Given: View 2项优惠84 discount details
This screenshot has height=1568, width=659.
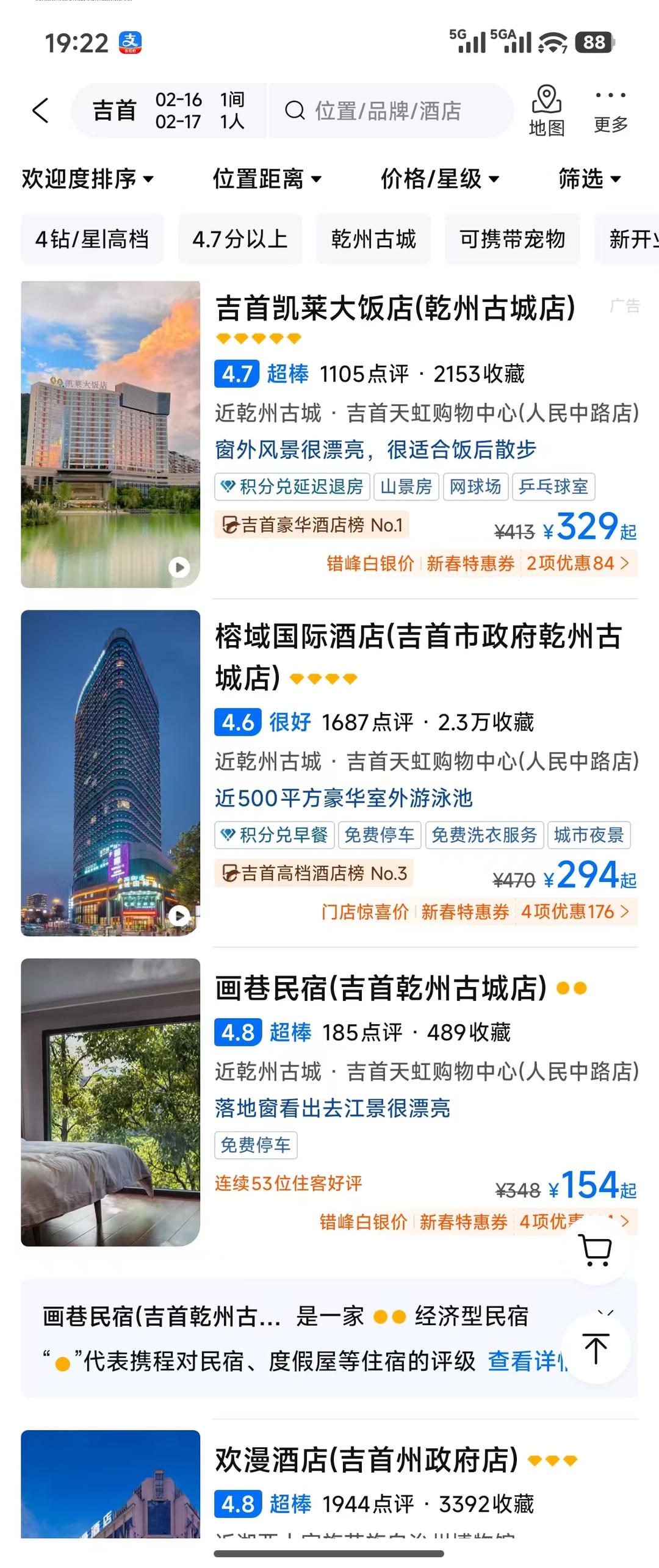Looking at the screenshot, I should coord(577,563).
